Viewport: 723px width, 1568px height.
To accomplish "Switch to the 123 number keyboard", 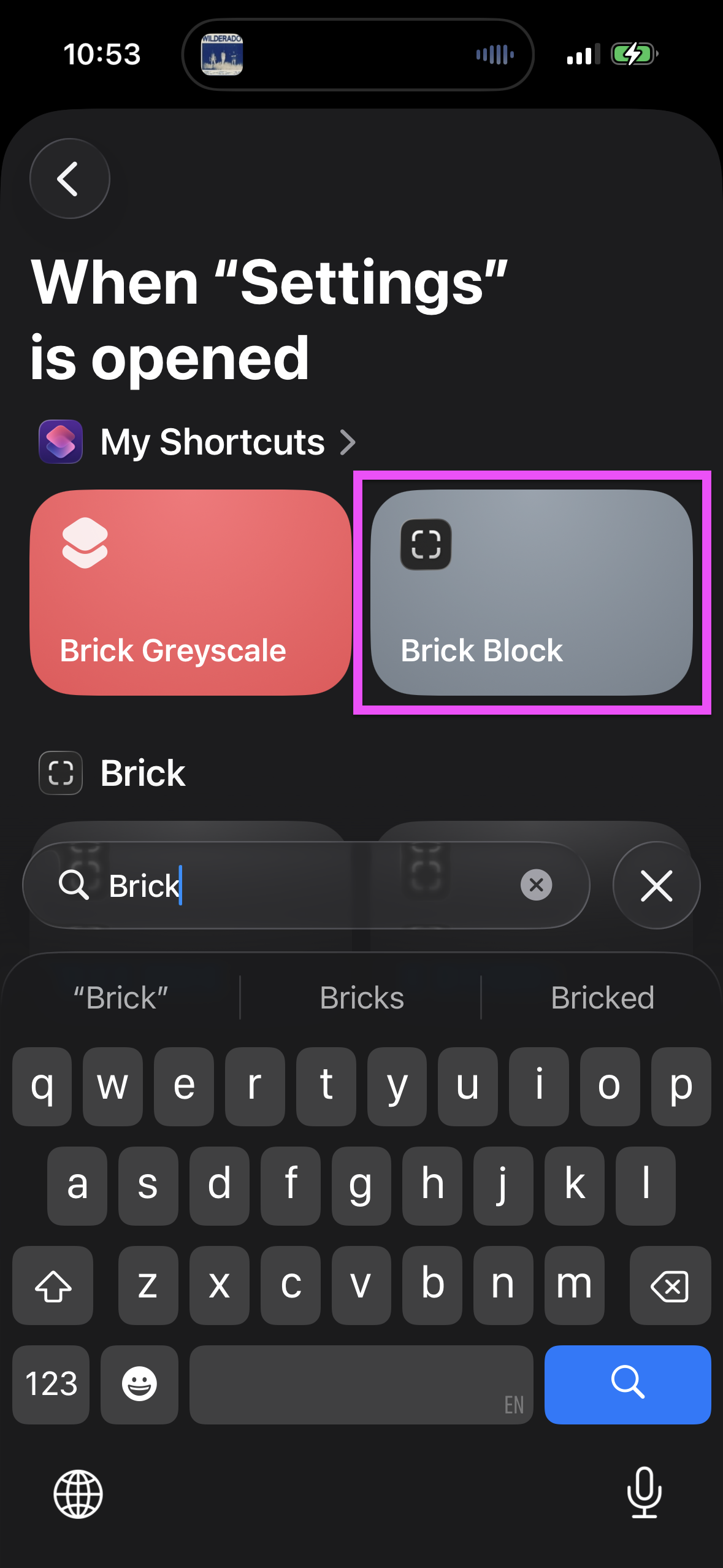I will [52, 1384].
